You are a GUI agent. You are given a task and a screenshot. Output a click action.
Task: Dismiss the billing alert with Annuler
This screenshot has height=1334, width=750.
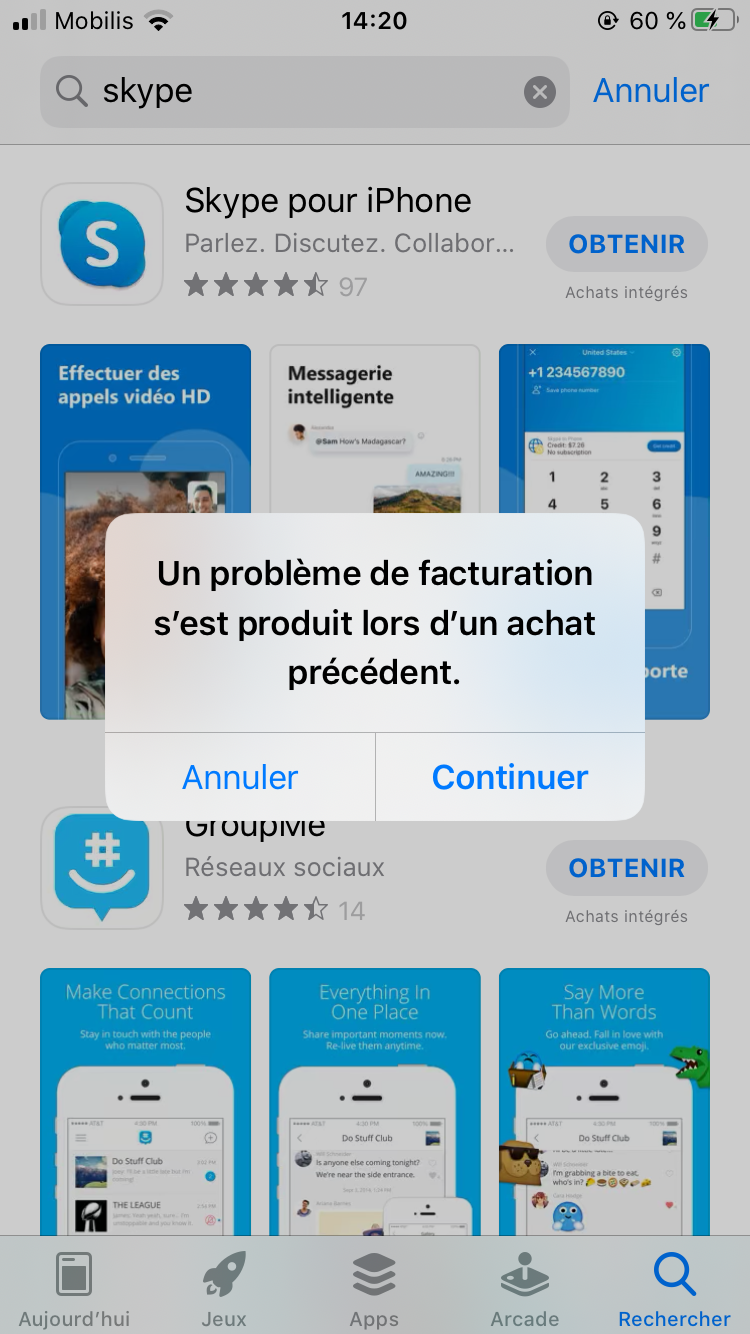pos(240,777)
